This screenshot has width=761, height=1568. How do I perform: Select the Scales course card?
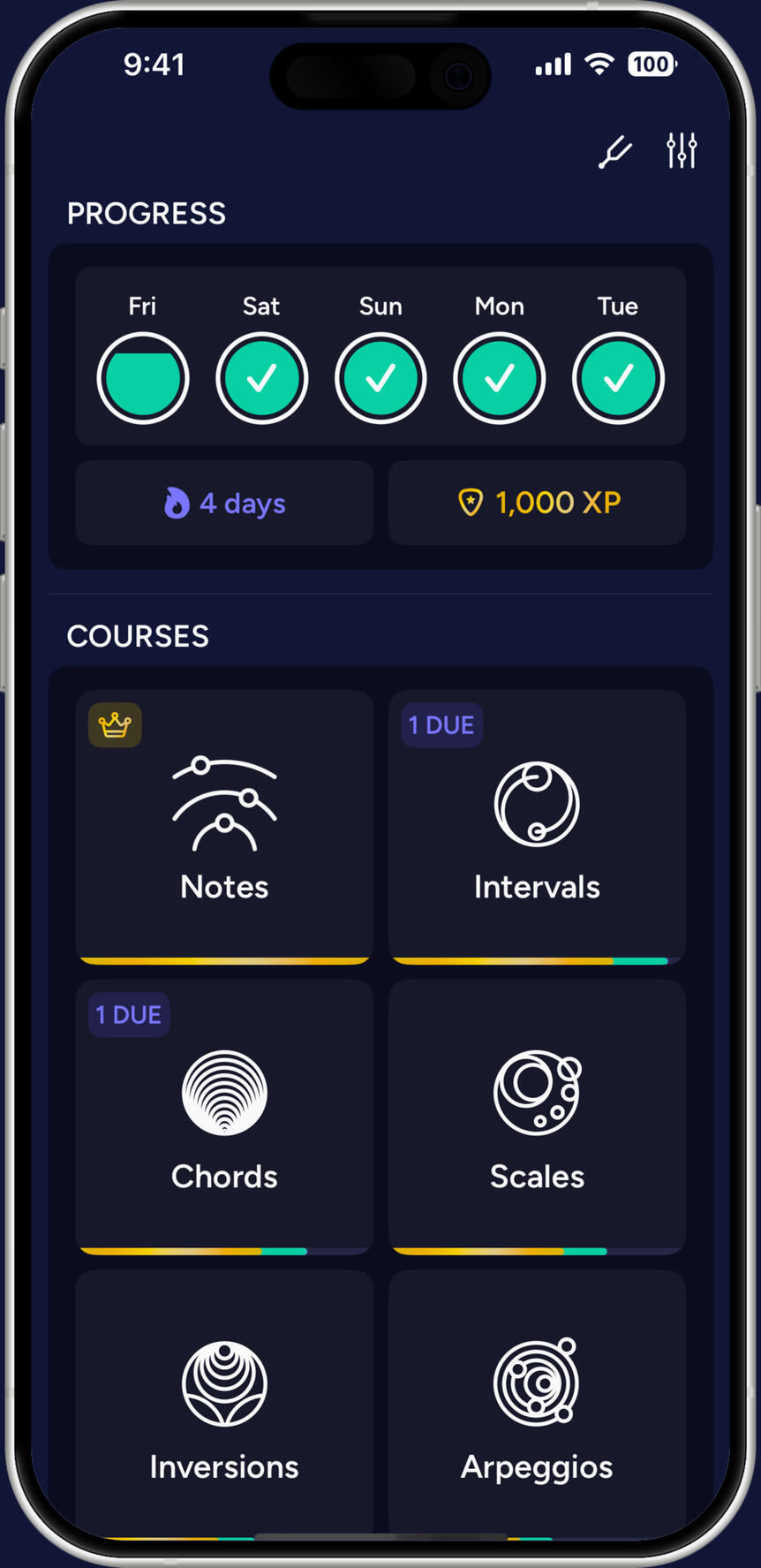(537, 1116)
